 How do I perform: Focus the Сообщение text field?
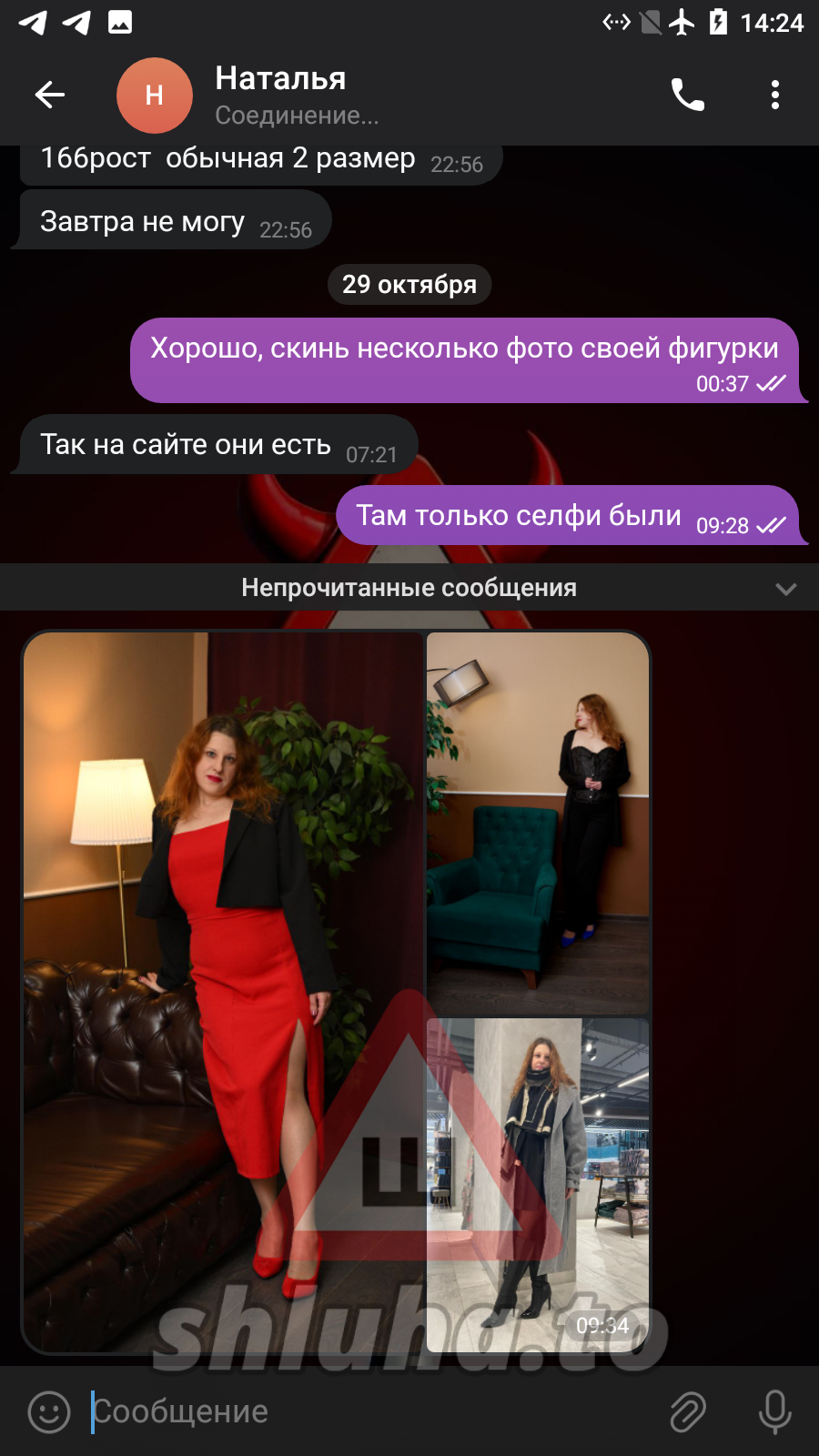click(364, 1411)
